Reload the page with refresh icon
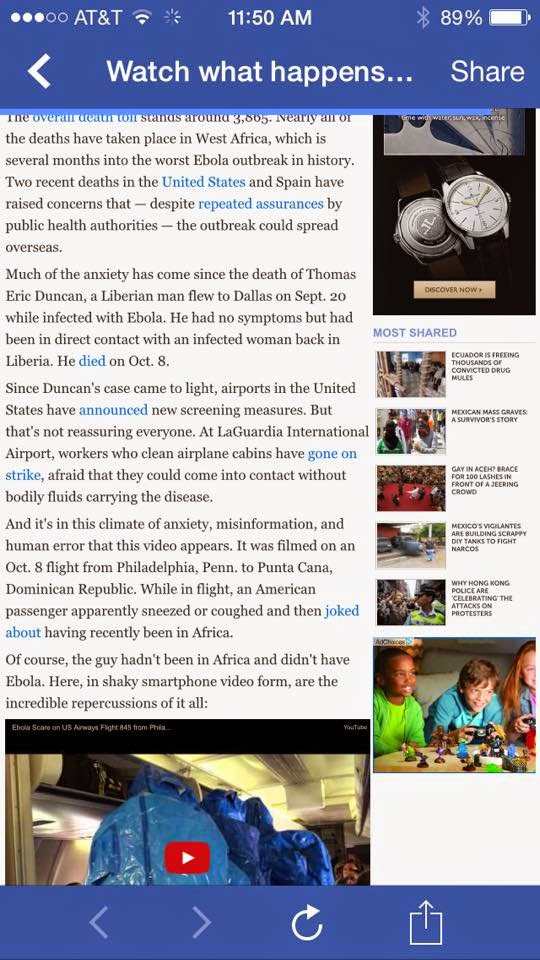Image resolution: width=540 pixels, height=960 pixels. [306, 922]
